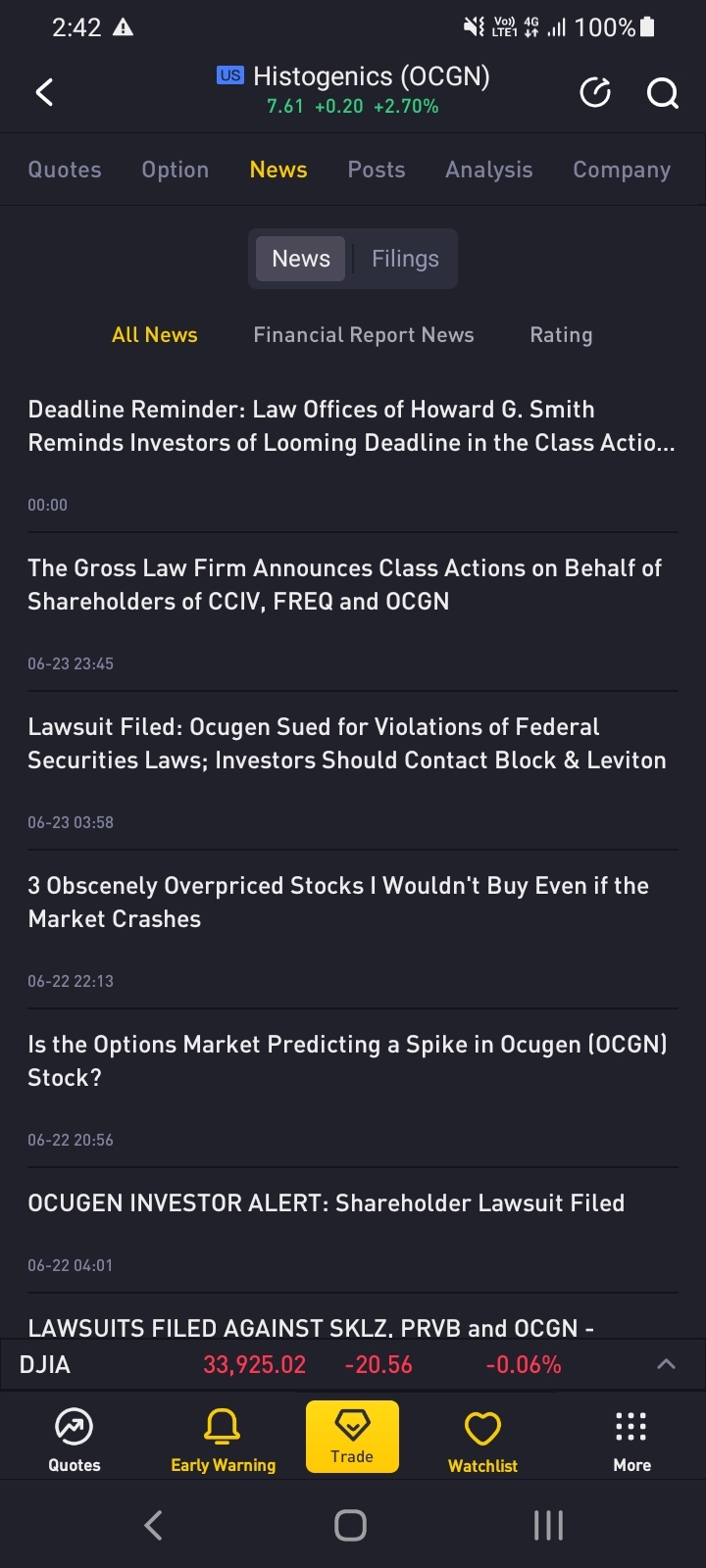The image size is (706, 1568).
Task: Open Early Warning in bottom bar
Action: tap(223, 1440)
